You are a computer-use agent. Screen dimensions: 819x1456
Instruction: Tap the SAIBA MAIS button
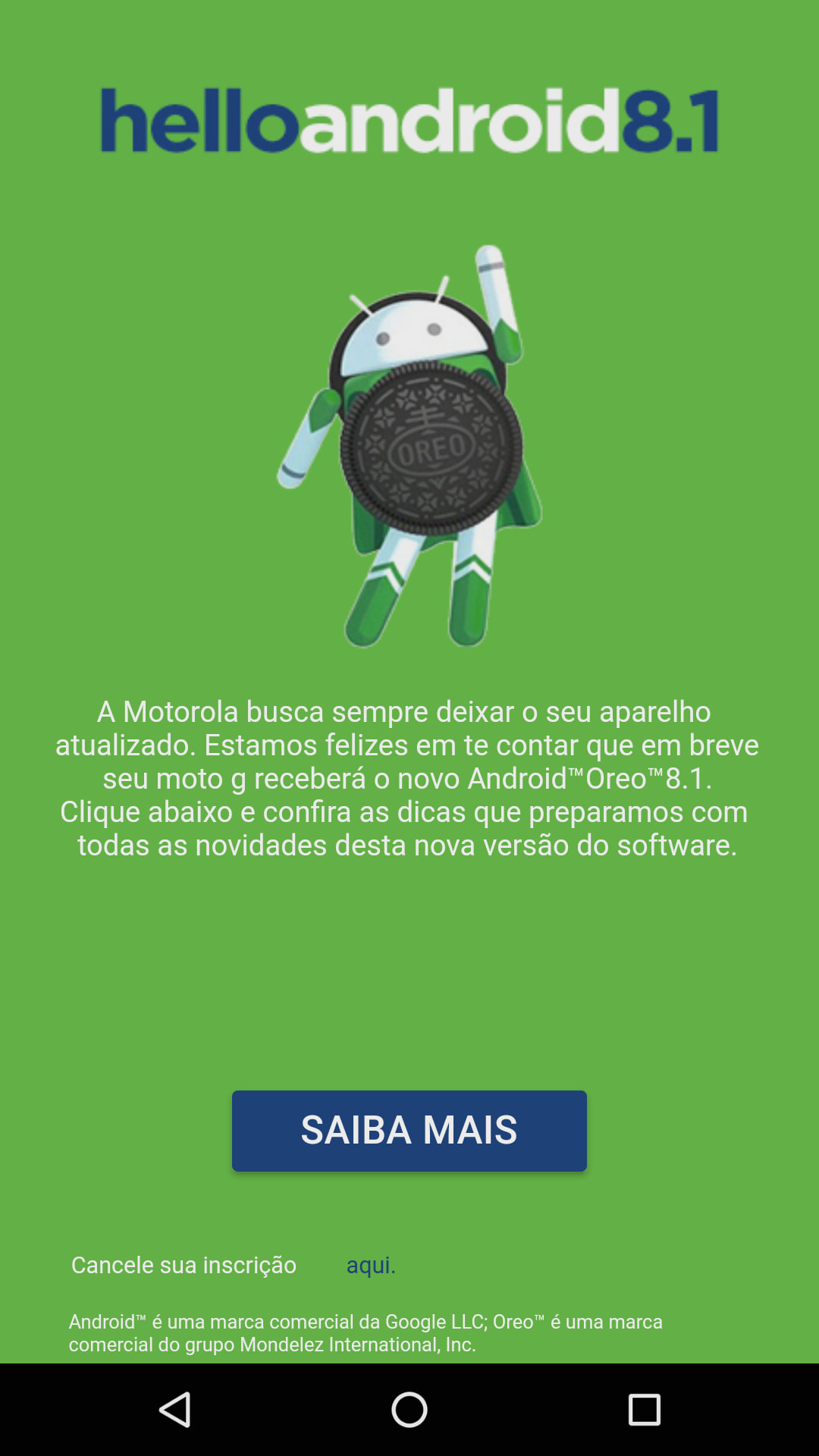(x=409, y=1130)
